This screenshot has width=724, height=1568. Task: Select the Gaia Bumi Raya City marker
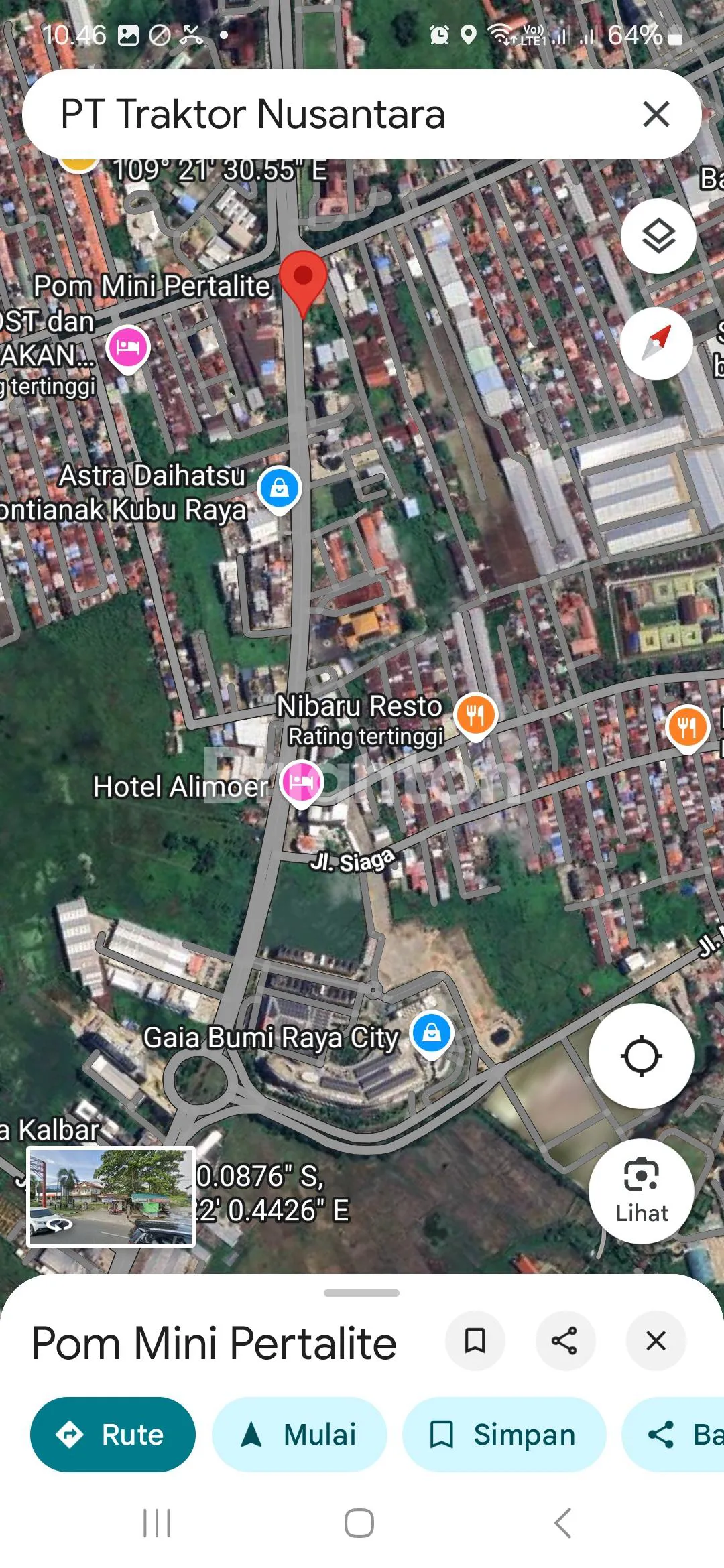[x=432, y=1033]
